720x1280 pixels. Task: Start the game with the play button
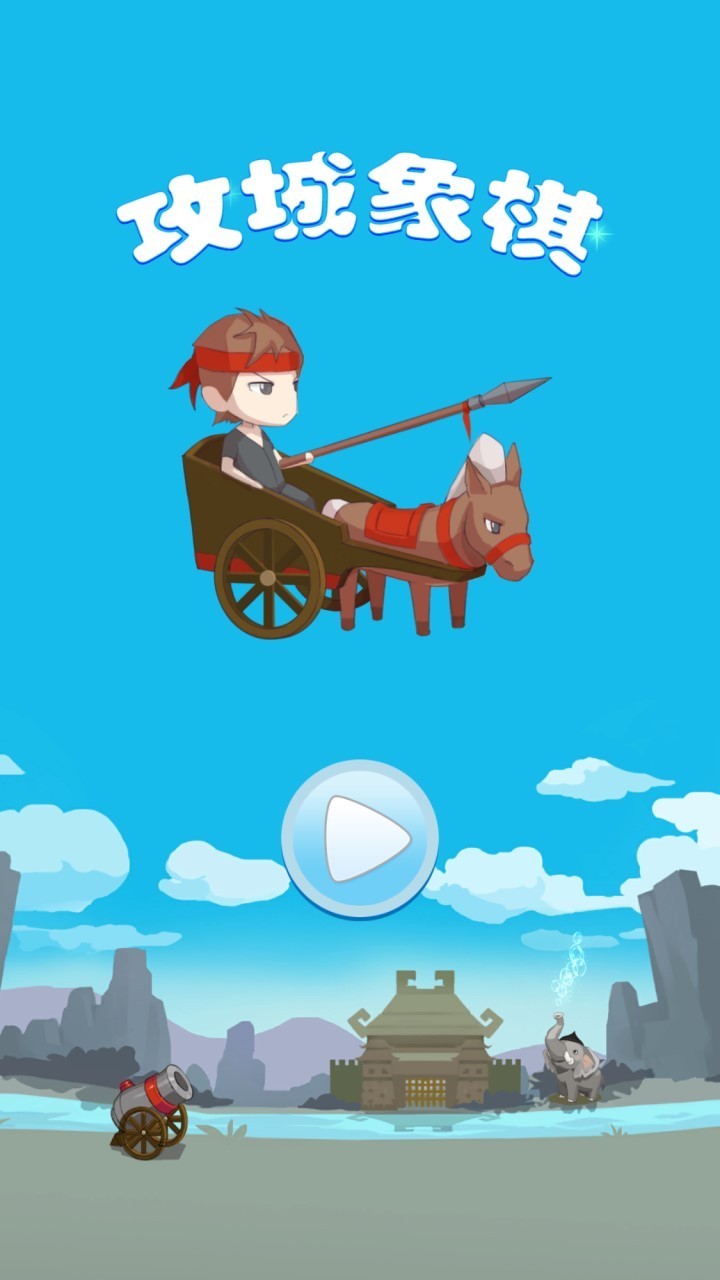coord(360,838)
